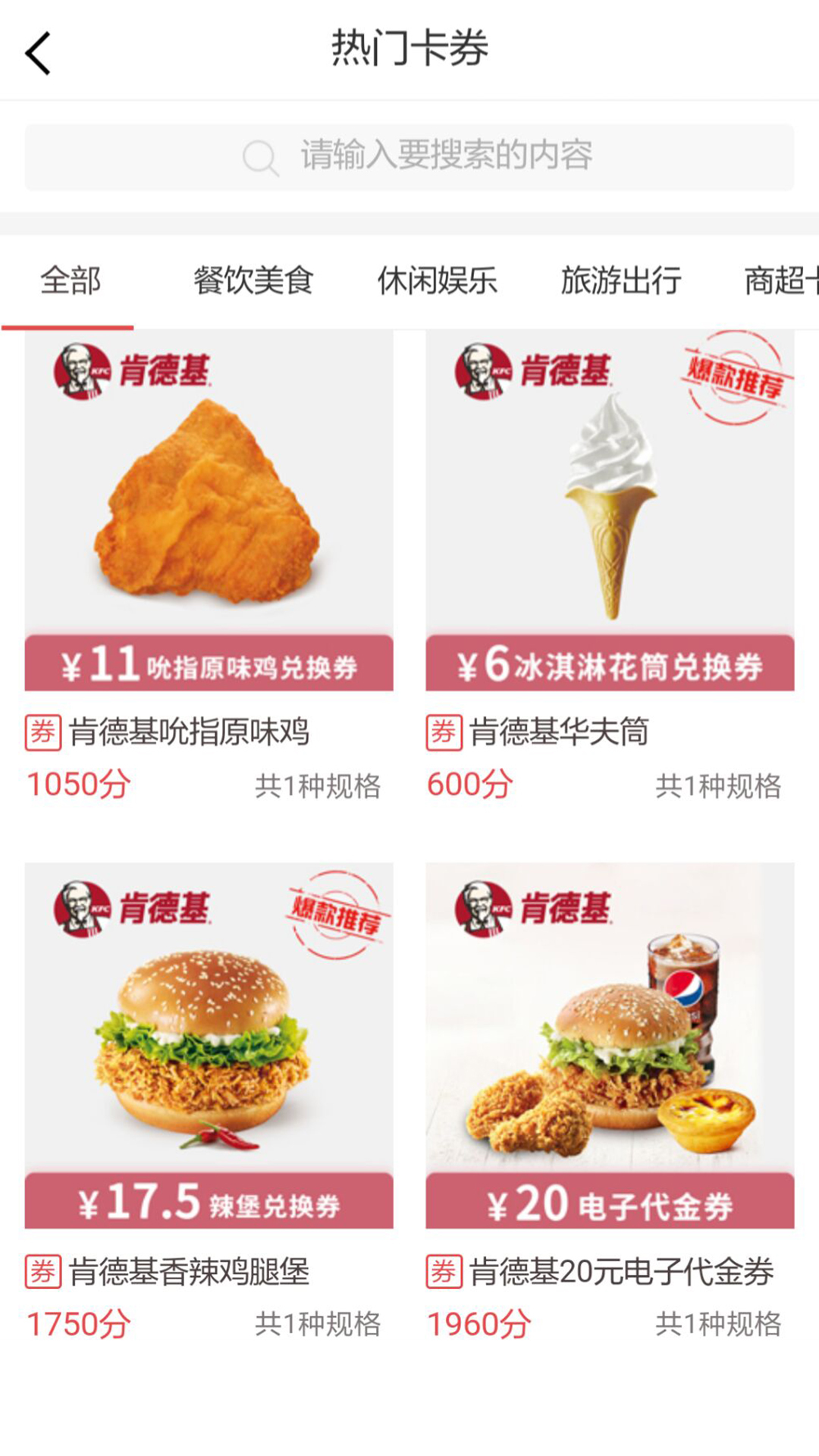Viewport: 819px width, 1456px height.
Task: Switch to the 餐饮美食 tab
Action: (253, 281)
